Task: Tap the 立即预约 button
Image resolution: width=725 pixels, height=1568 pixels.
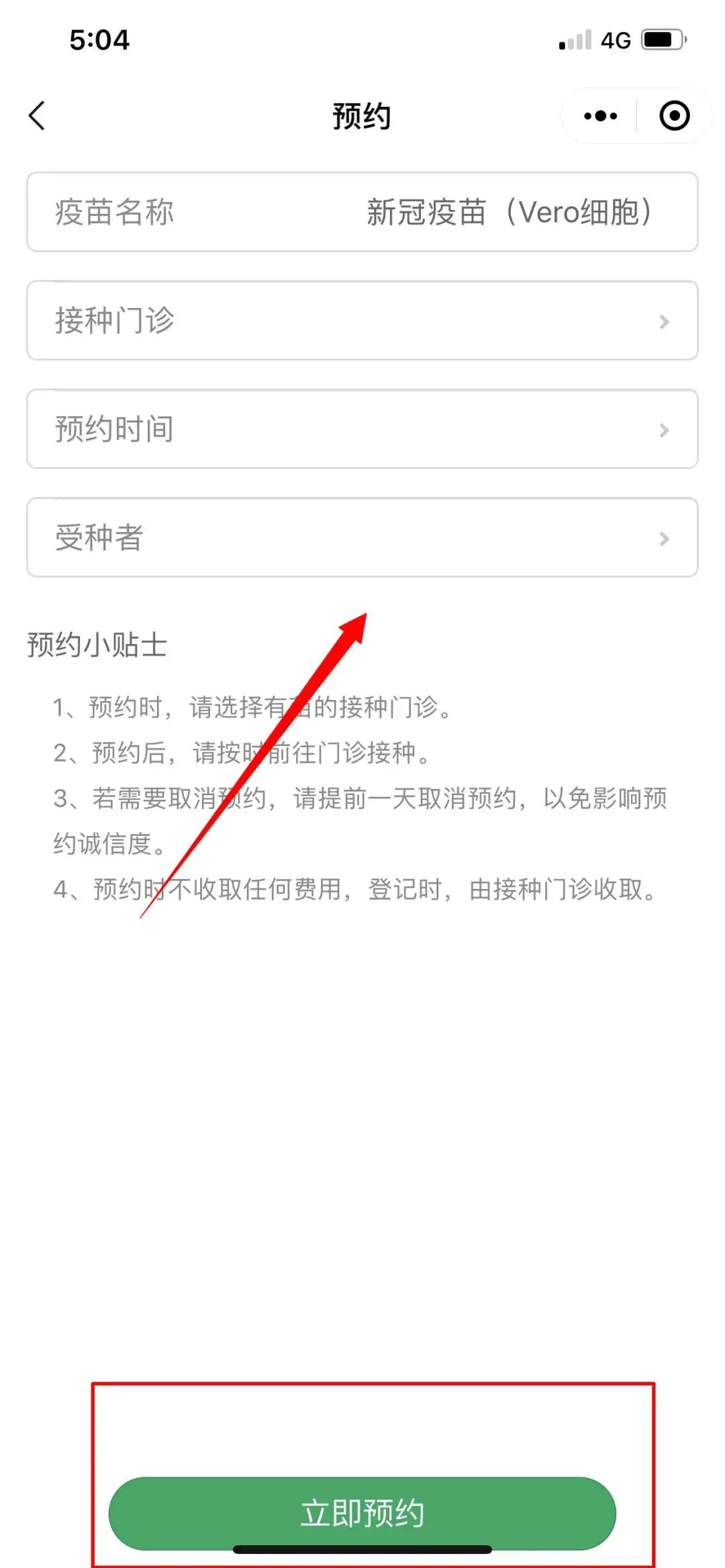Action: tap(362, 1513)
